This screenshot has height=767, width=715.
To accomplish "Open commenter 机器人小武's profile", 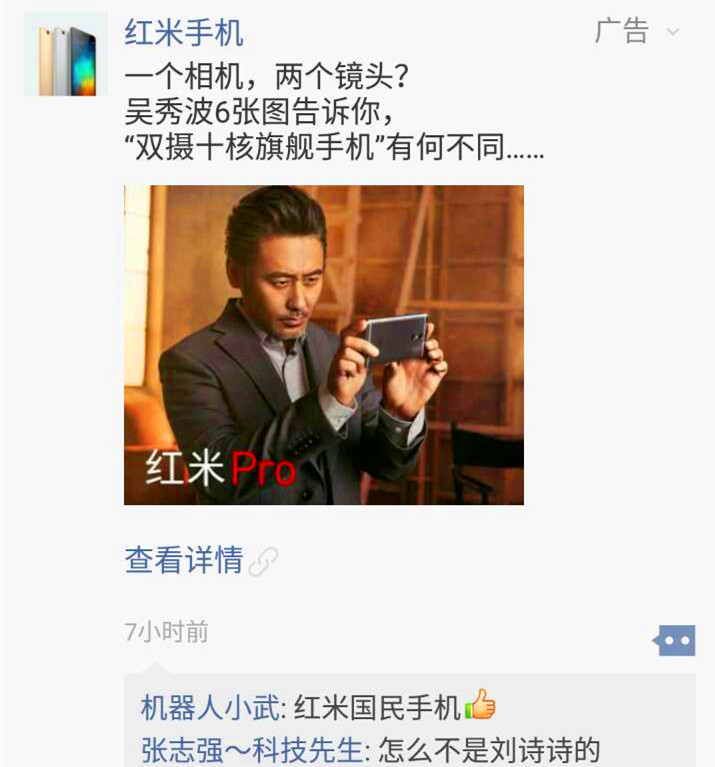I will point(210,708).
